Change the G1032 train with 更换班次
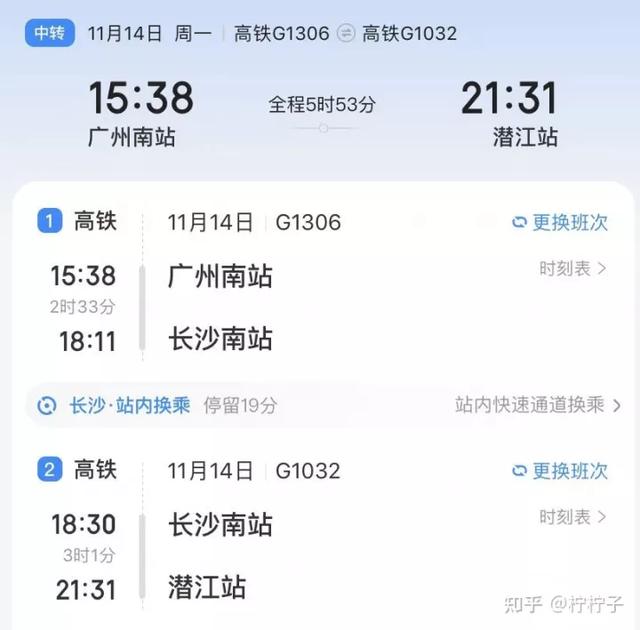 560,471
